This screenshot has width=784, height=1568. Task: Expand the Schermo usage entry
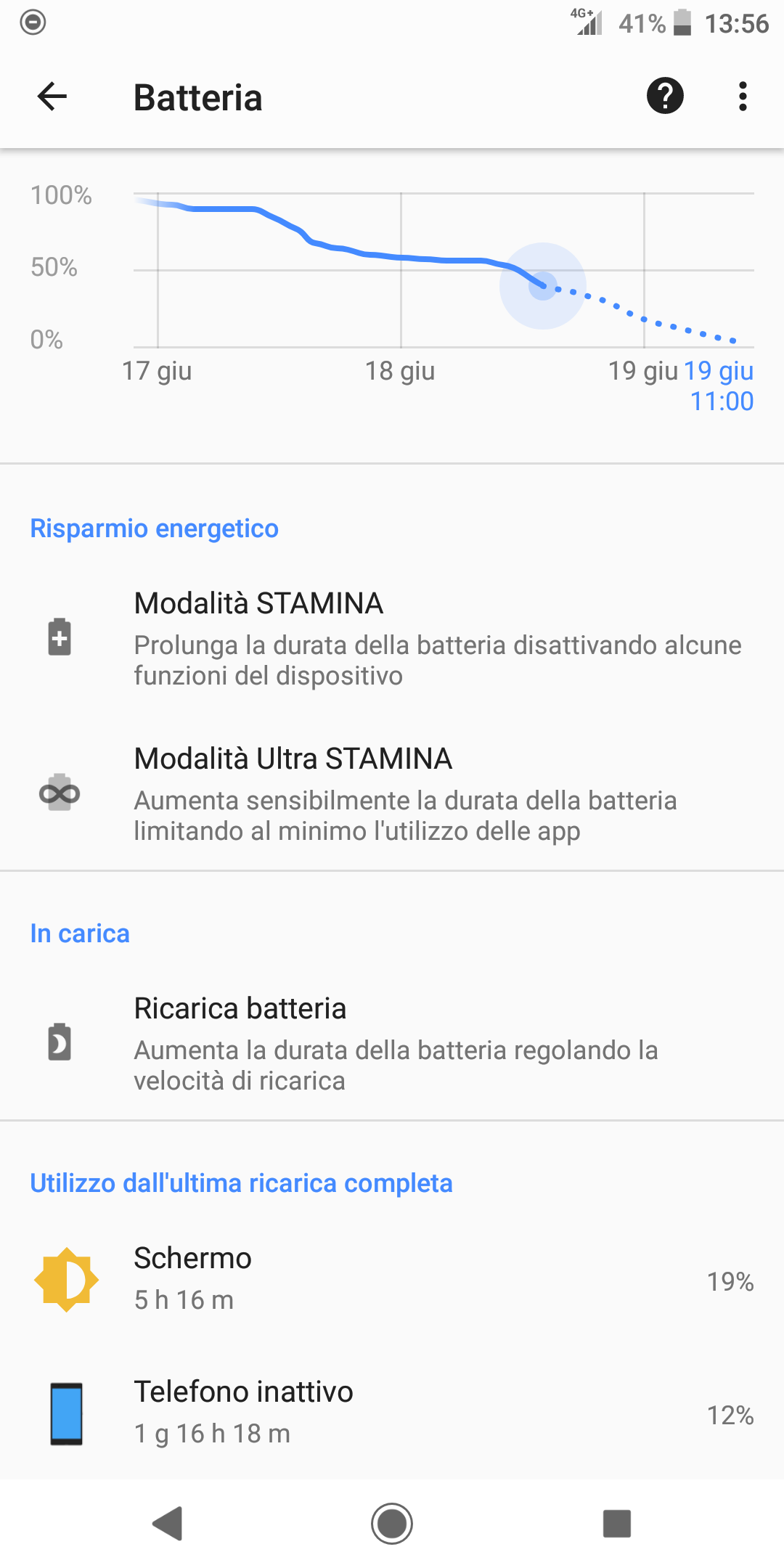(x=392, y=1278)
